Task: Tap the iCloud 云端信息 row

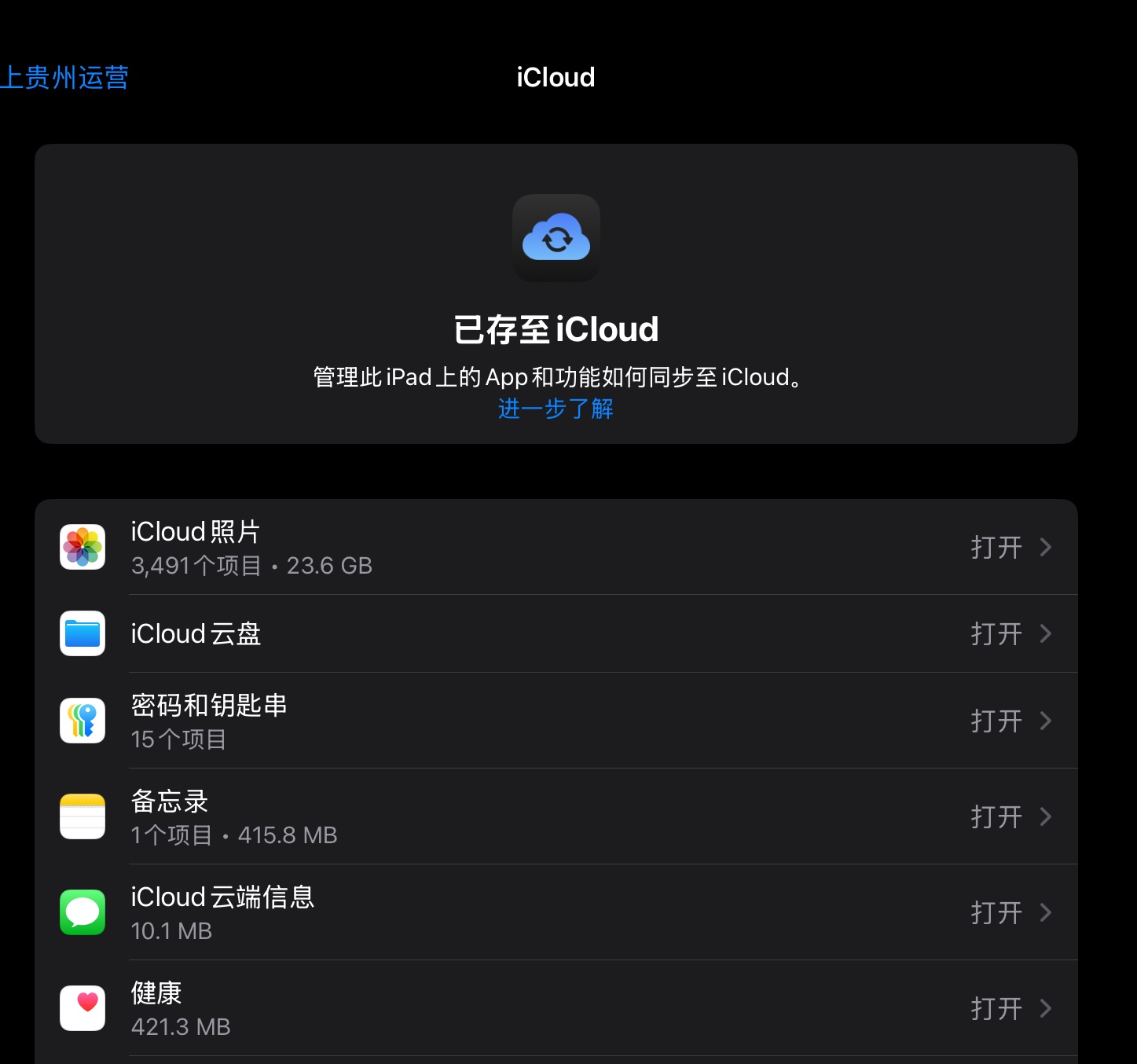Action: (555, 912)
